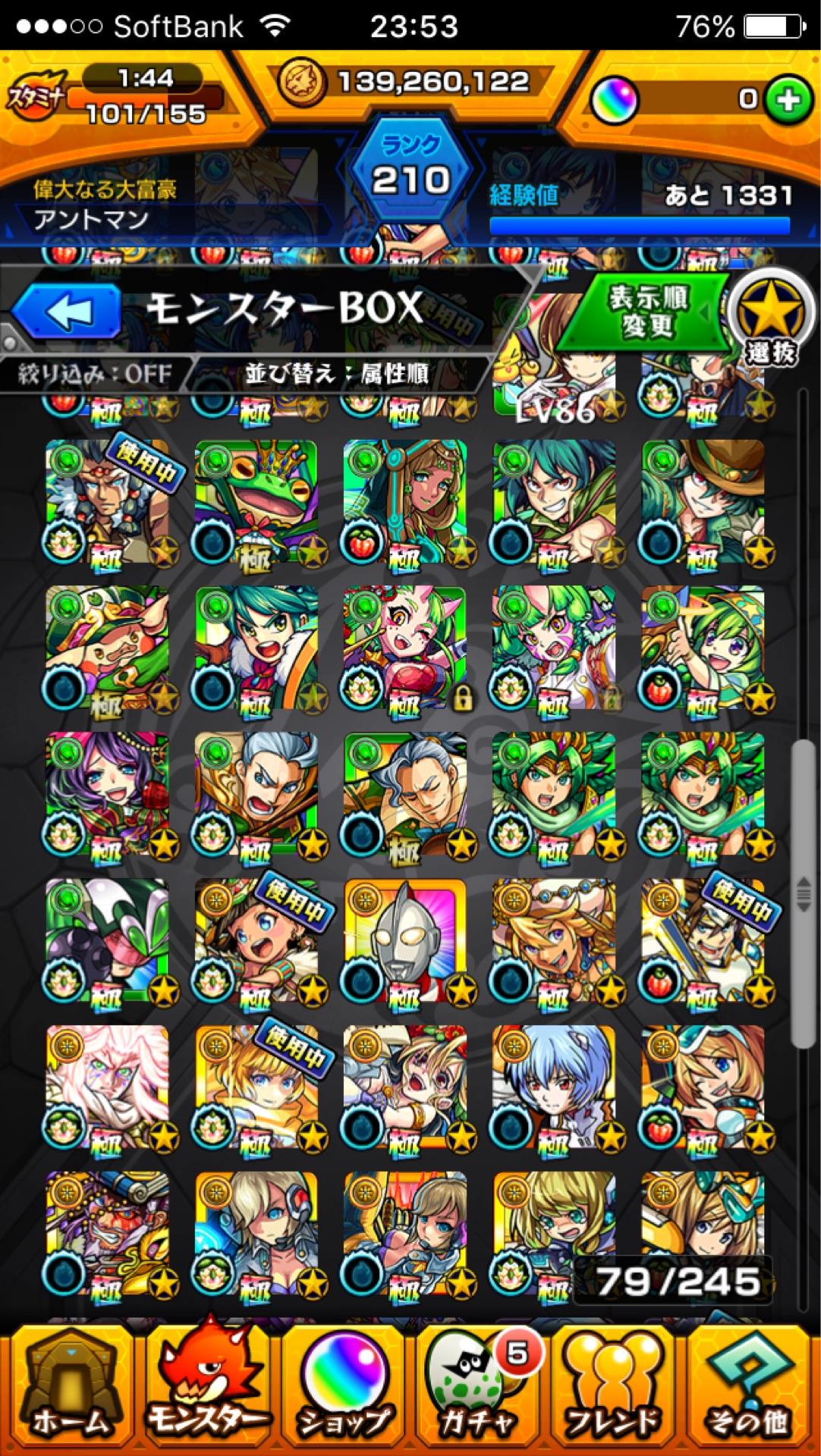
Task: Open the ガチャ tab
Action: coord(480,1387)
